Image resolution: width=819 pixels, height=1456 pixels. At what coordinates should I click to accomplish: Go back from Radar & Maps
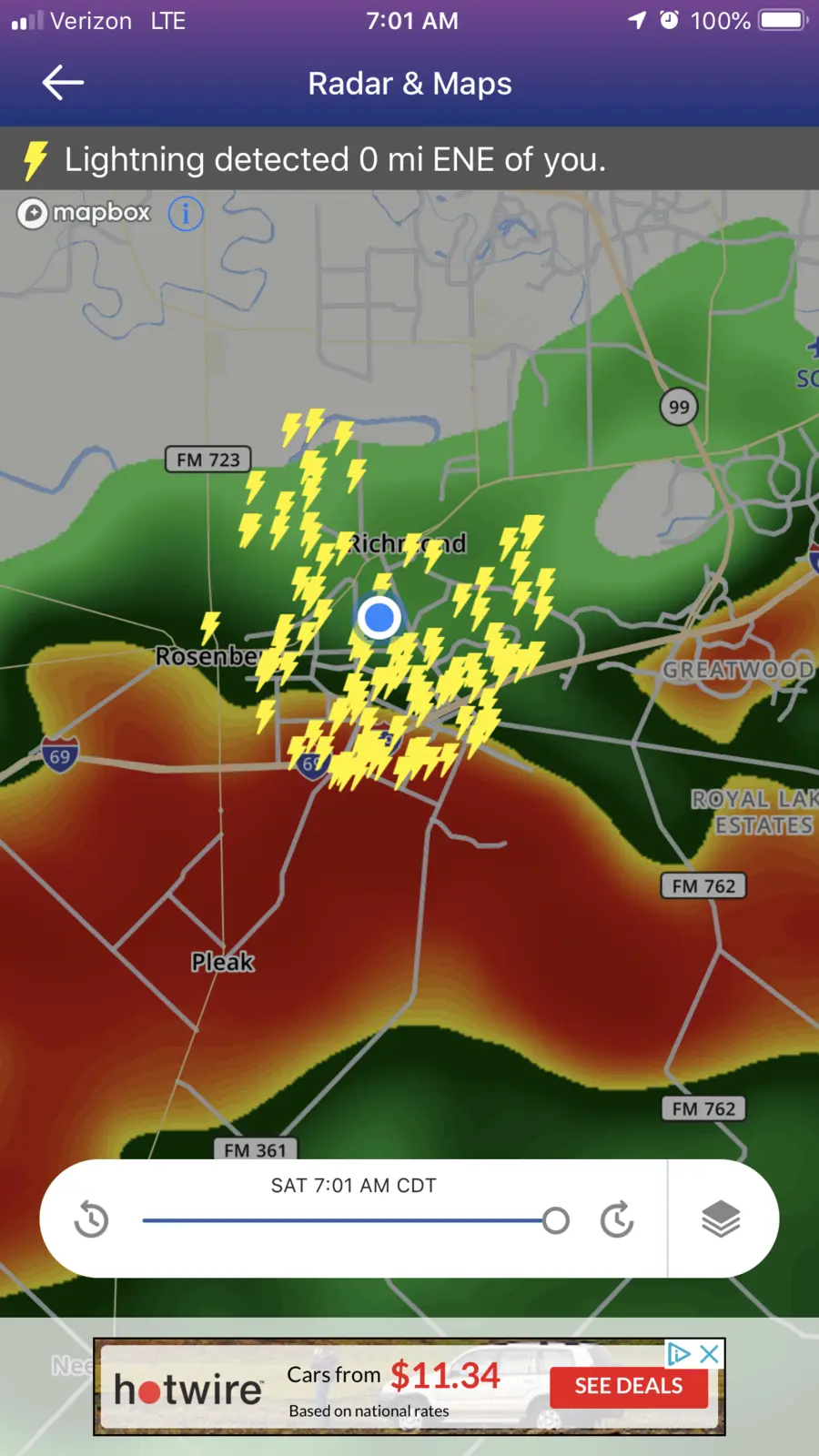[63, 83]
